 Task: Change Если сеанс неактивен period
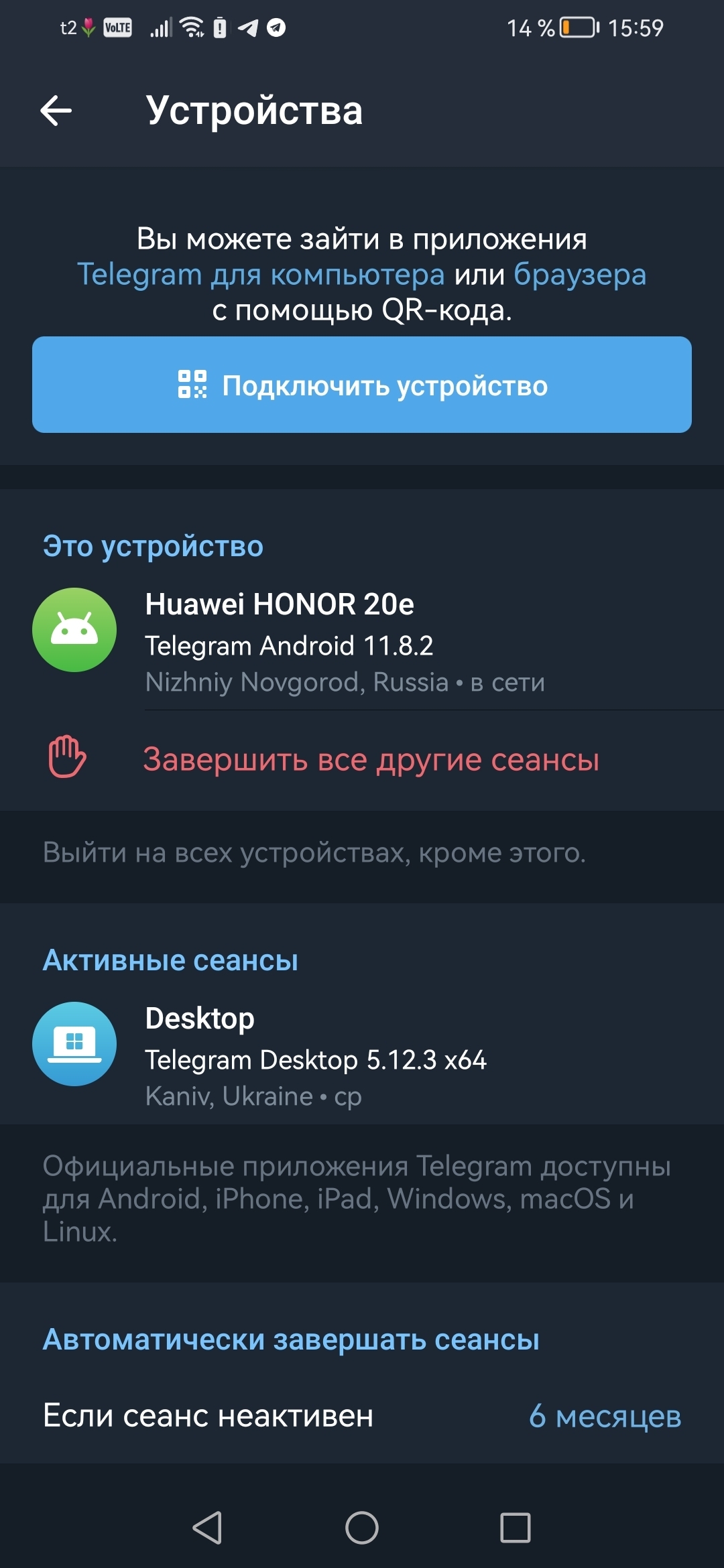362,1416
